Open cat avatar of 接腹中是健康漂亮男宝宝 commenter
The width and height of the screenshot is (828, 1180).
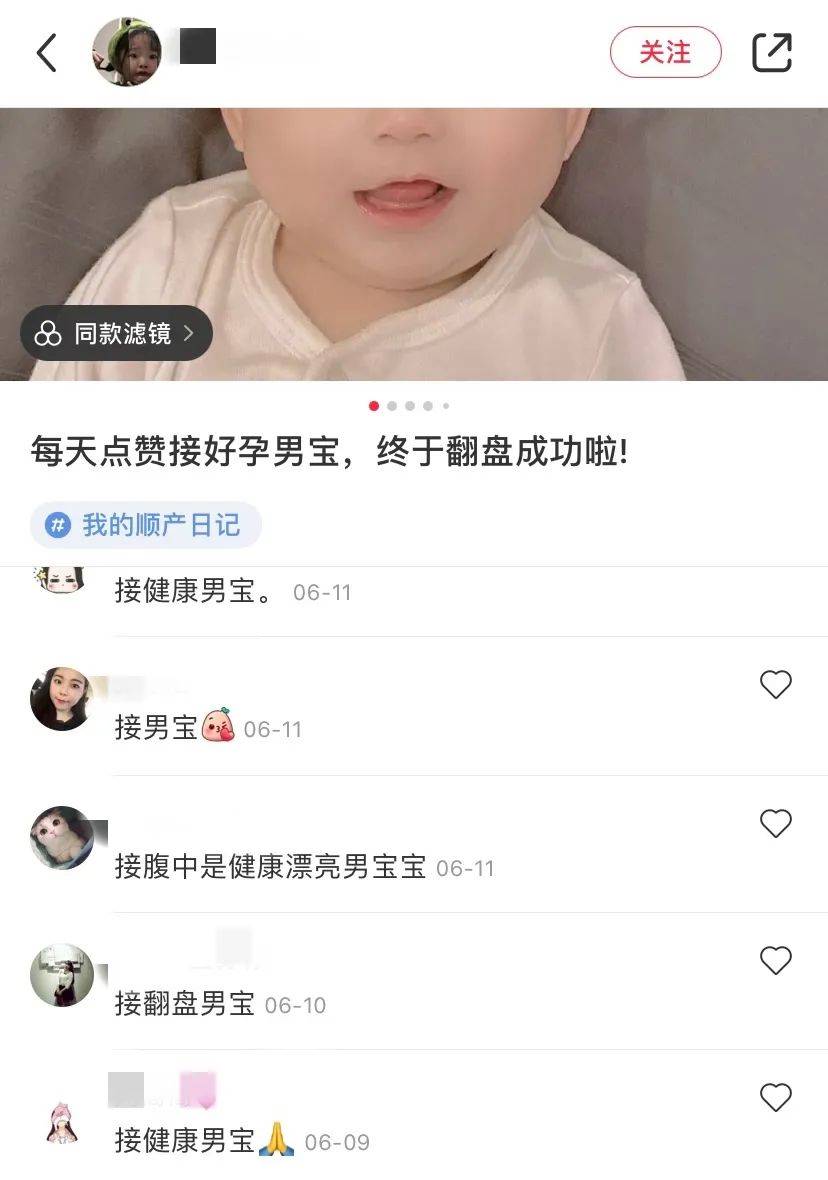coord(62,837)
